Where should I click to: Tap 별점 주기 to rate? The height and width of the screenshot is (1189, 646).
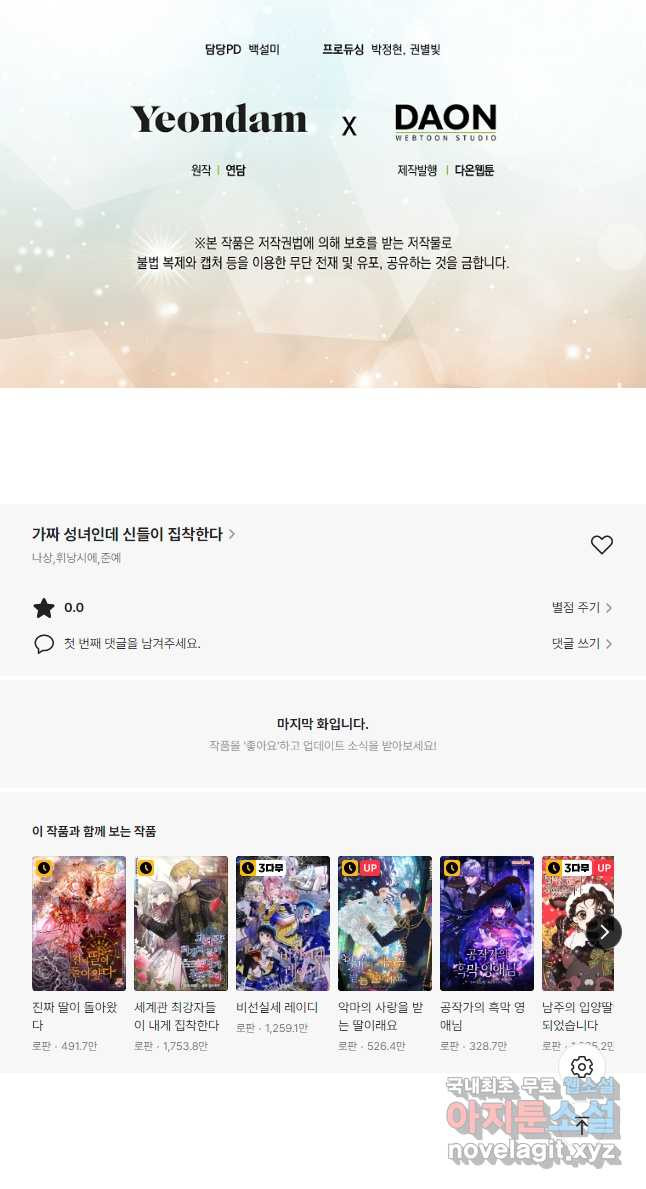pyautogui.click(x=581, y=607)
